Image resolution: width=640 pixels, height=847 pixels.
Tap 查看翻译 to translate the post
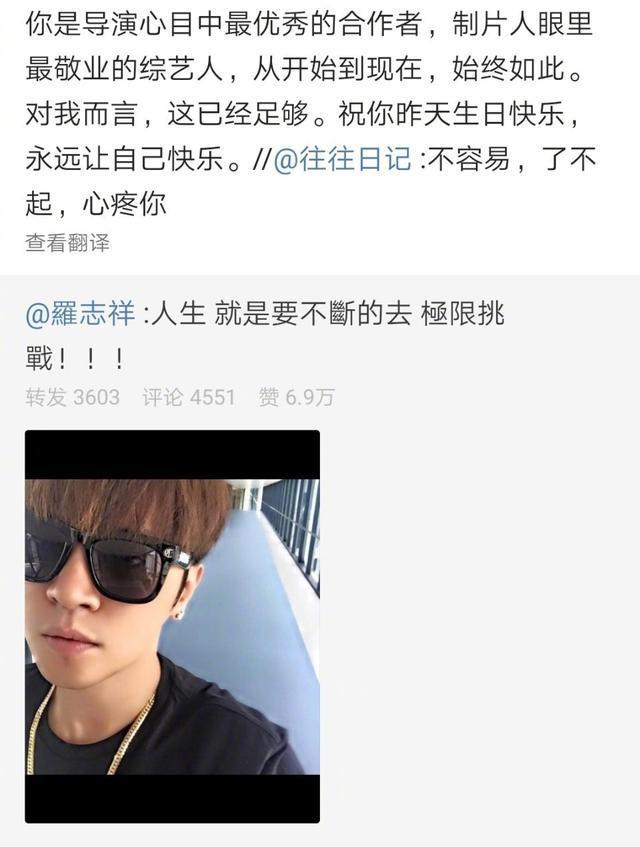[67, 242]
